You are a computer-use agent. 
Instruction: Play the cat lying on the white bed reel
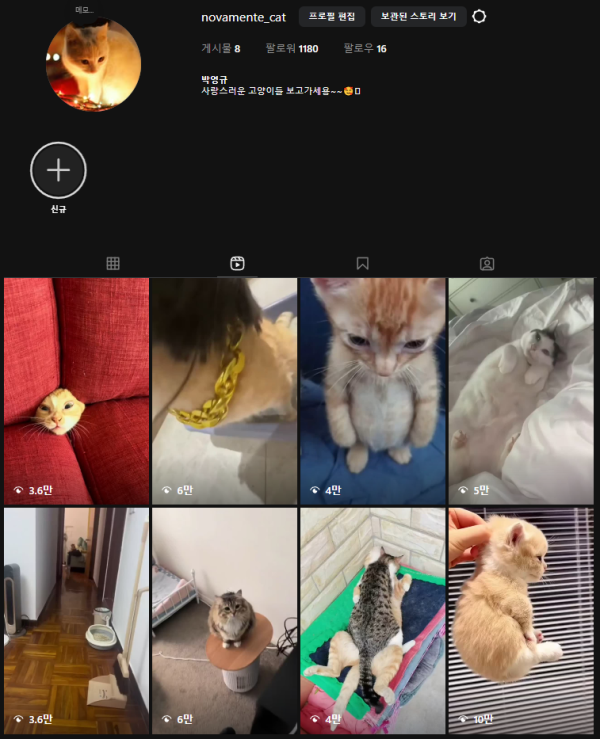[x=521, y=390]
